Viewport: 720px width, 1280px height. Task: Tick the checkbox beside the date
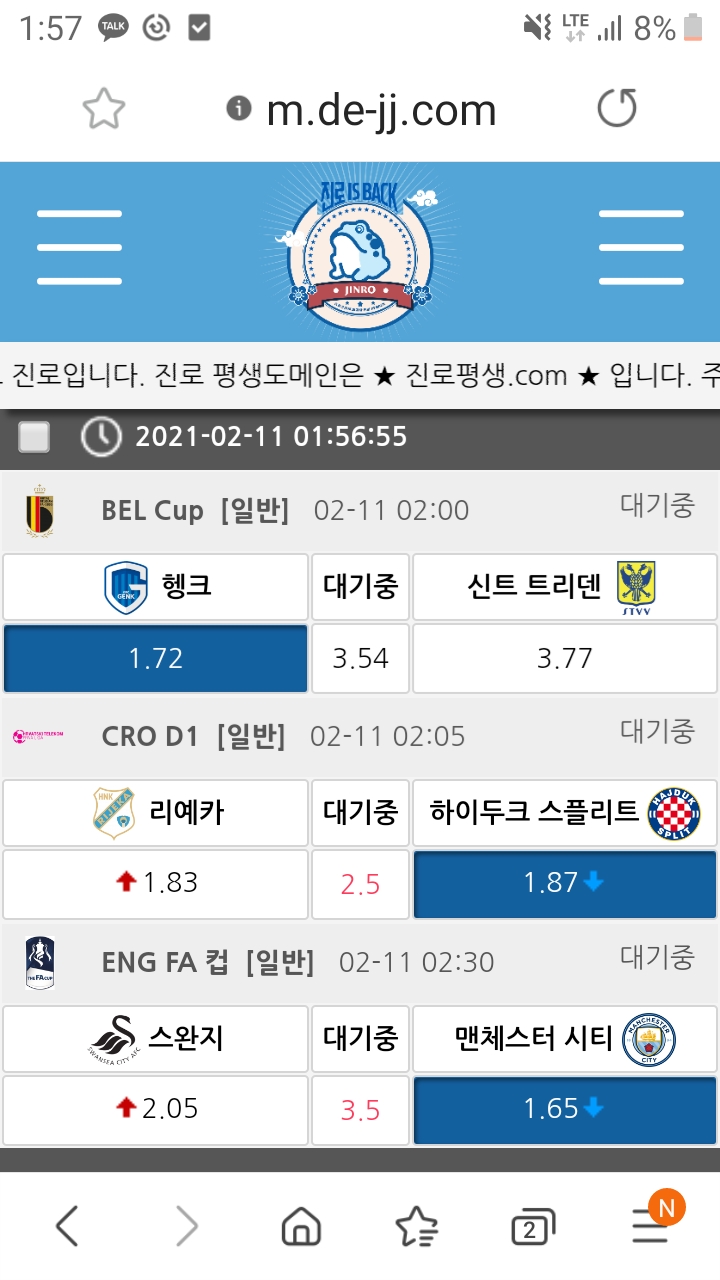click(35, 437)
